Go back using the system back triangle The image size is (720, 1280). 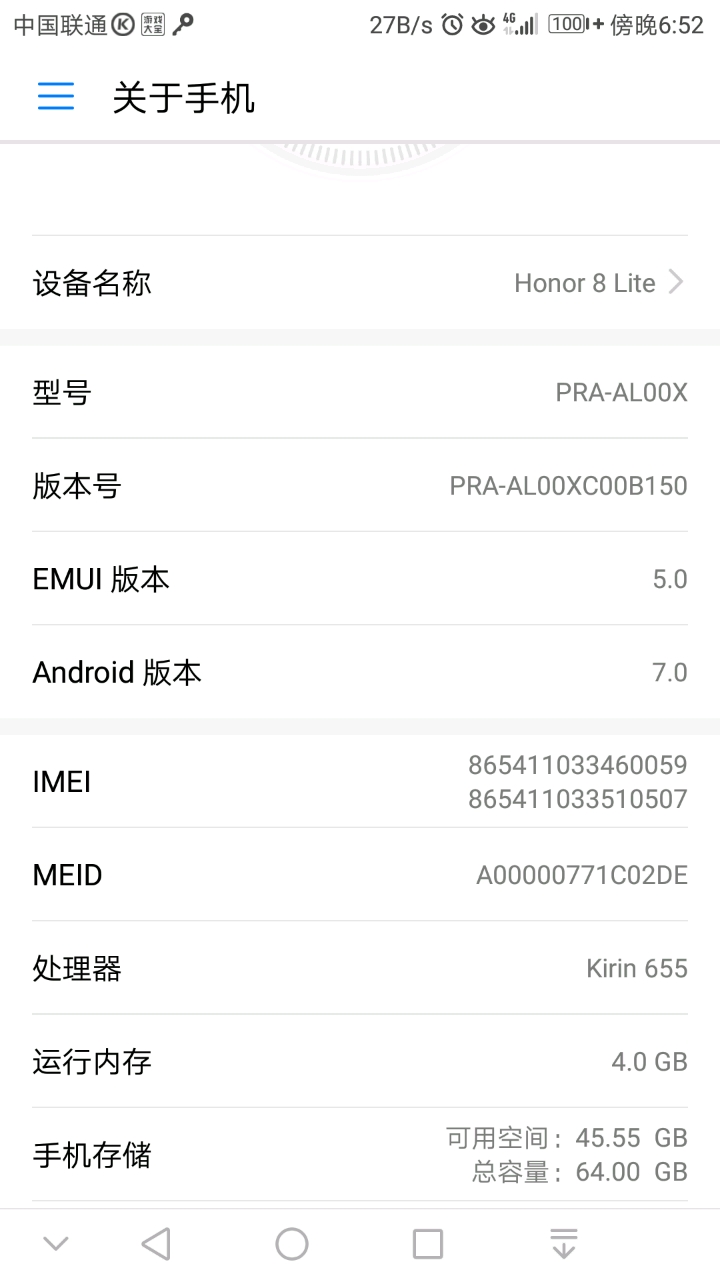156,1244
